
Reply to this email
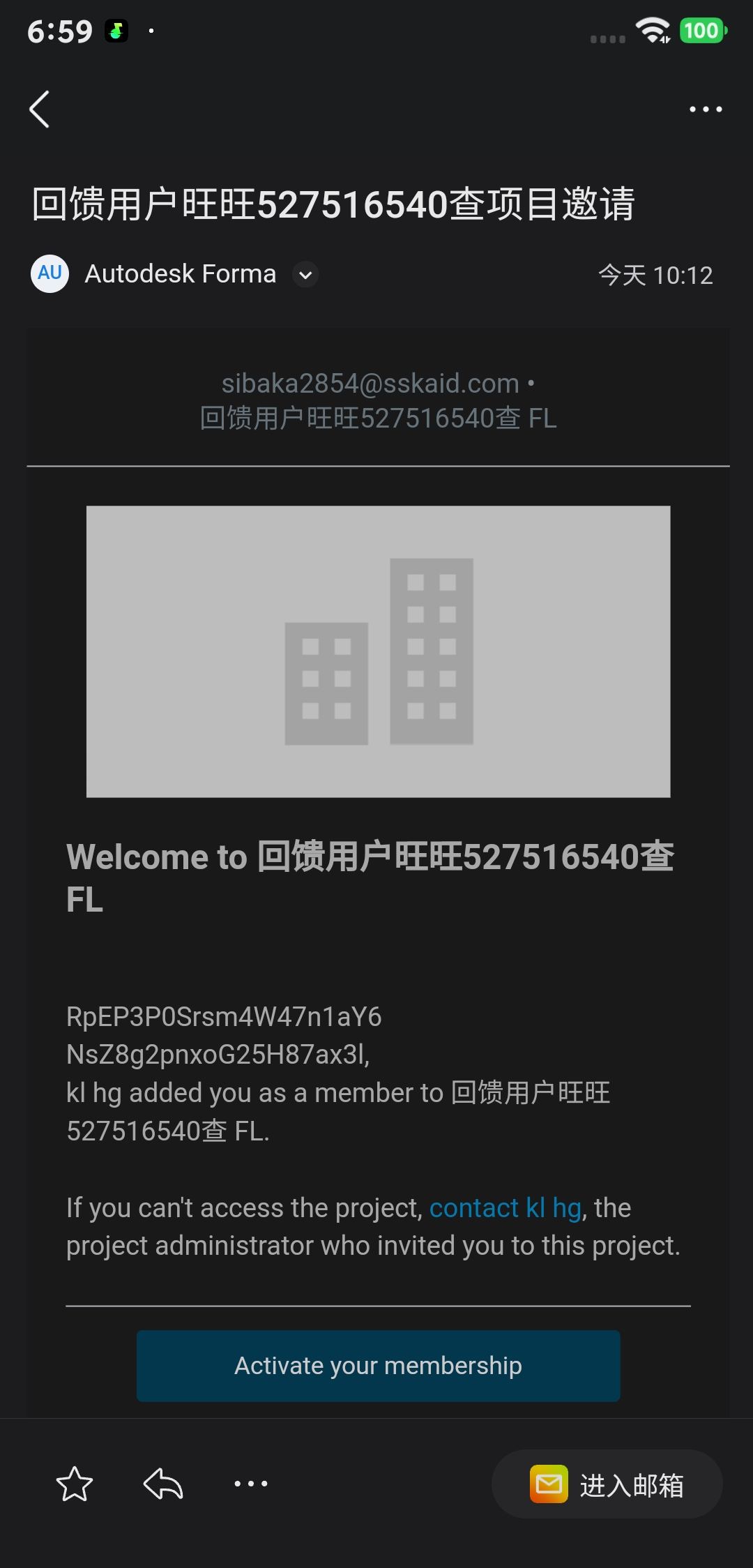[x=163, y=1484]
